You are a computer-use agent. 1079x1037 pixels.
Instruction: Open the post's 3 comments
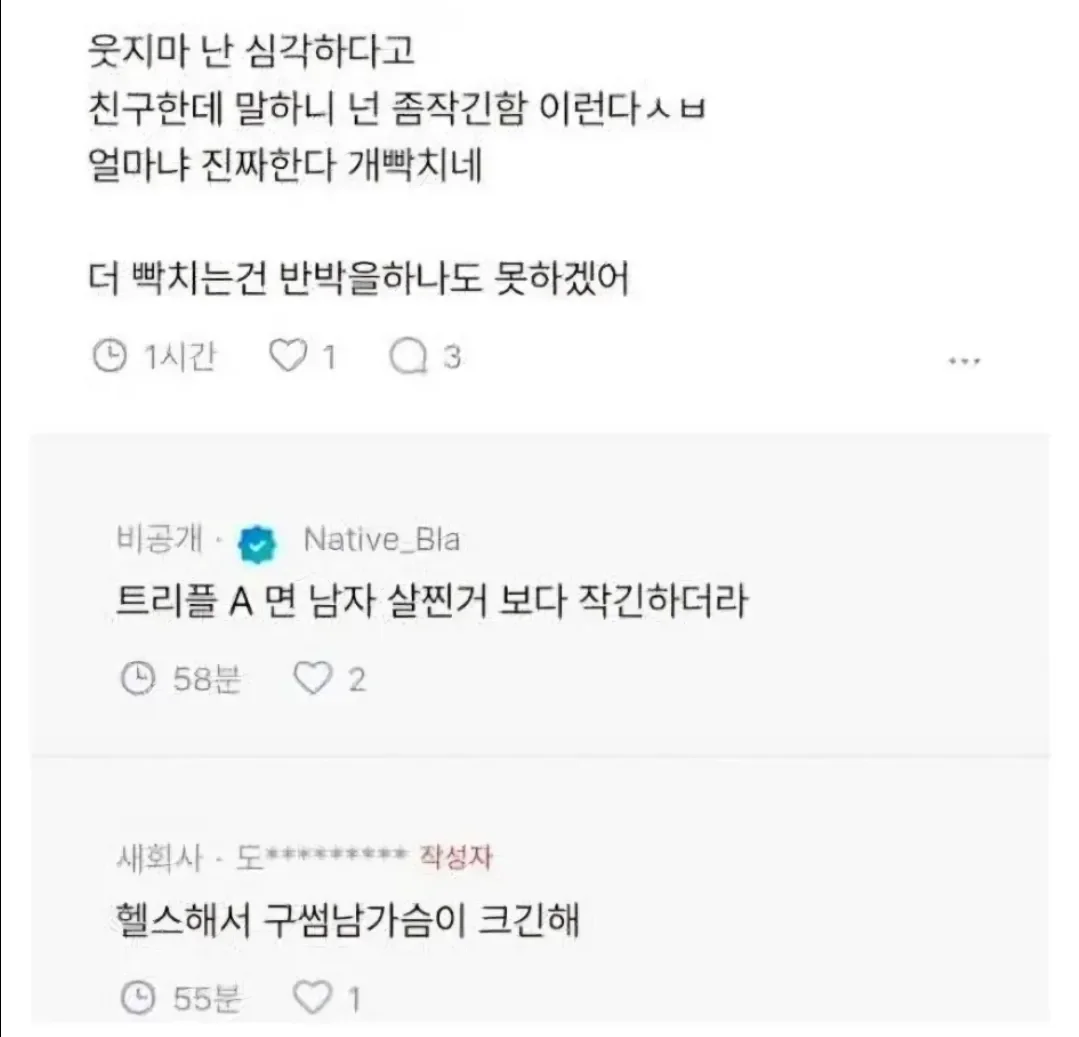409,357
